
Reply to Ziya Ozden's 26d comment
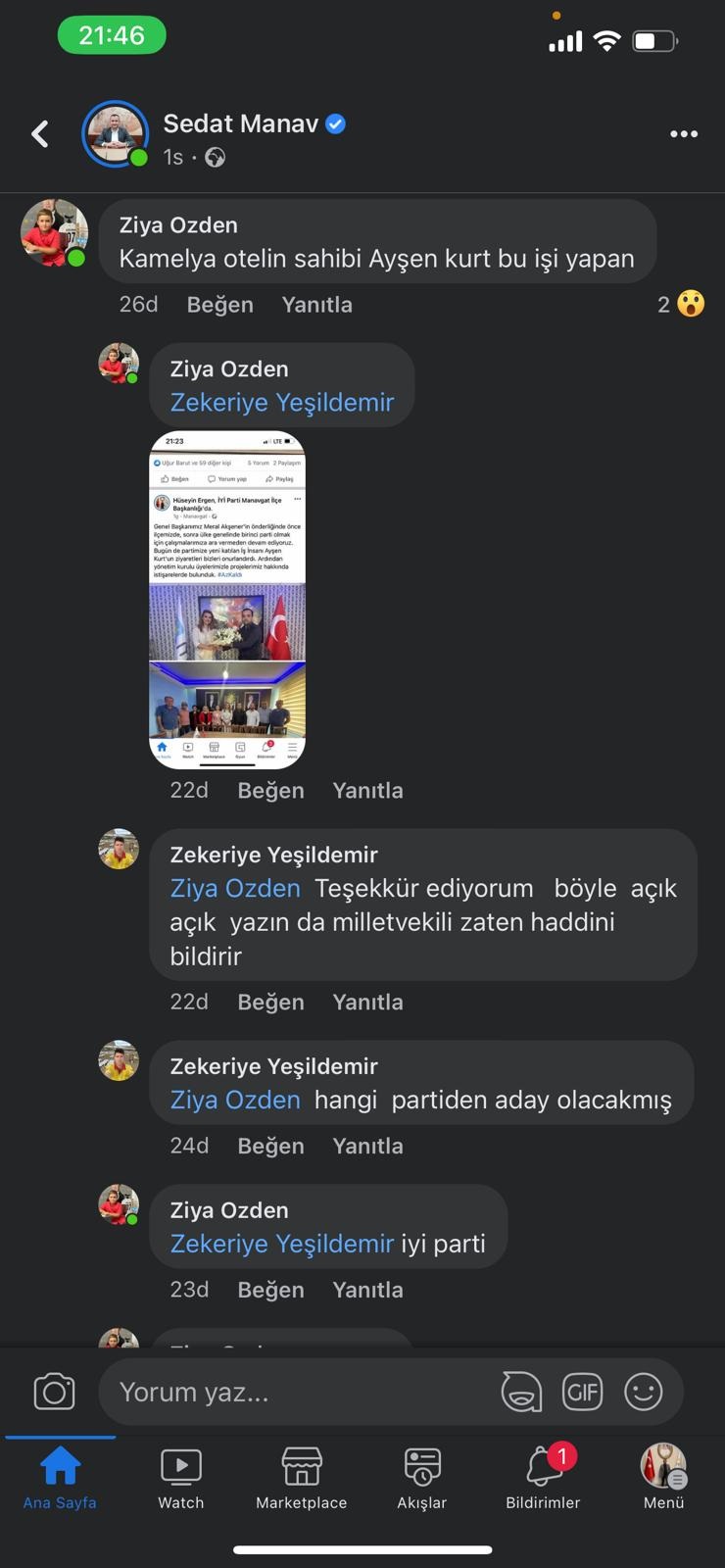tap(316, 305)
